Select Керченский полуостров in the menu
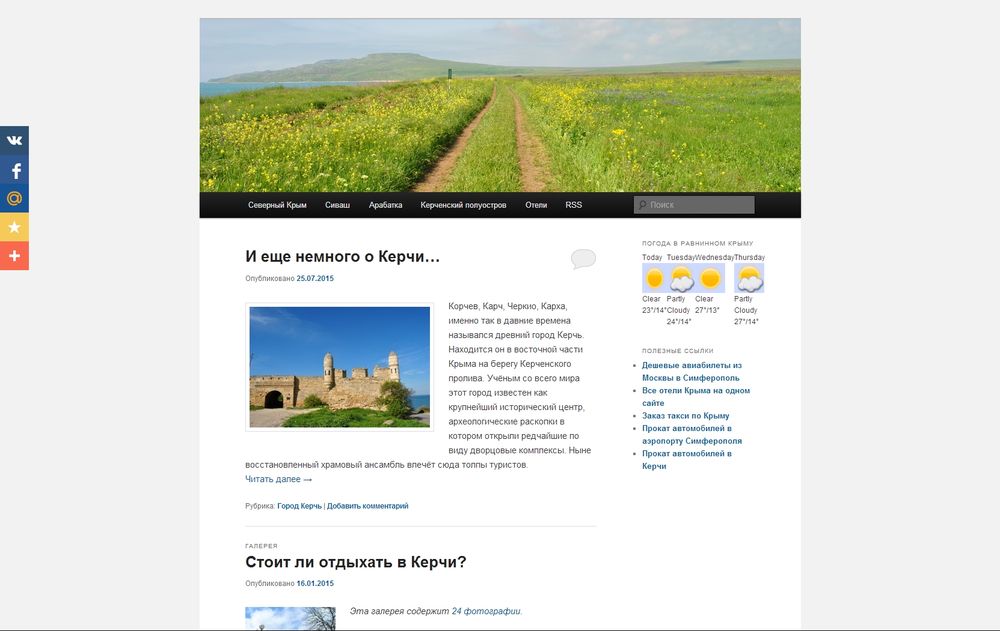Image resolution: width=1000 pixels, height=631 pixels. point(463,205)
